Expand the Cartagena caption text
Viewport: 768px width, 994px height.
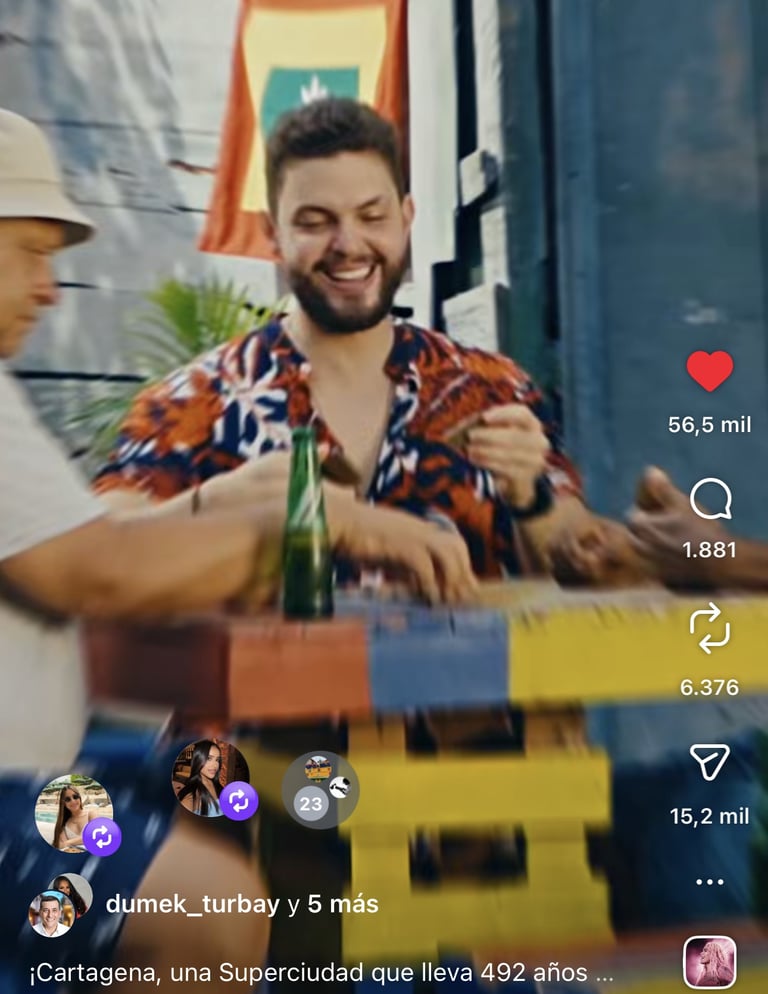pos(321,972)
